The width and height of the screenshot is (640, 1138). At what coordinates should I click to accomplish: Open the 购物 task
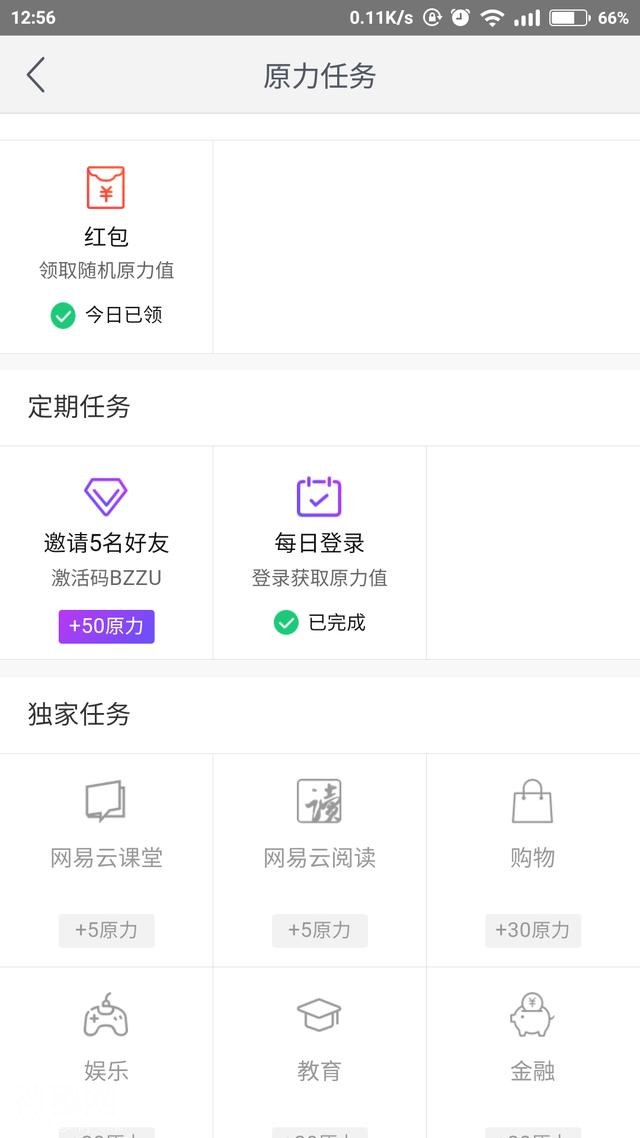(x=532, y=858)
